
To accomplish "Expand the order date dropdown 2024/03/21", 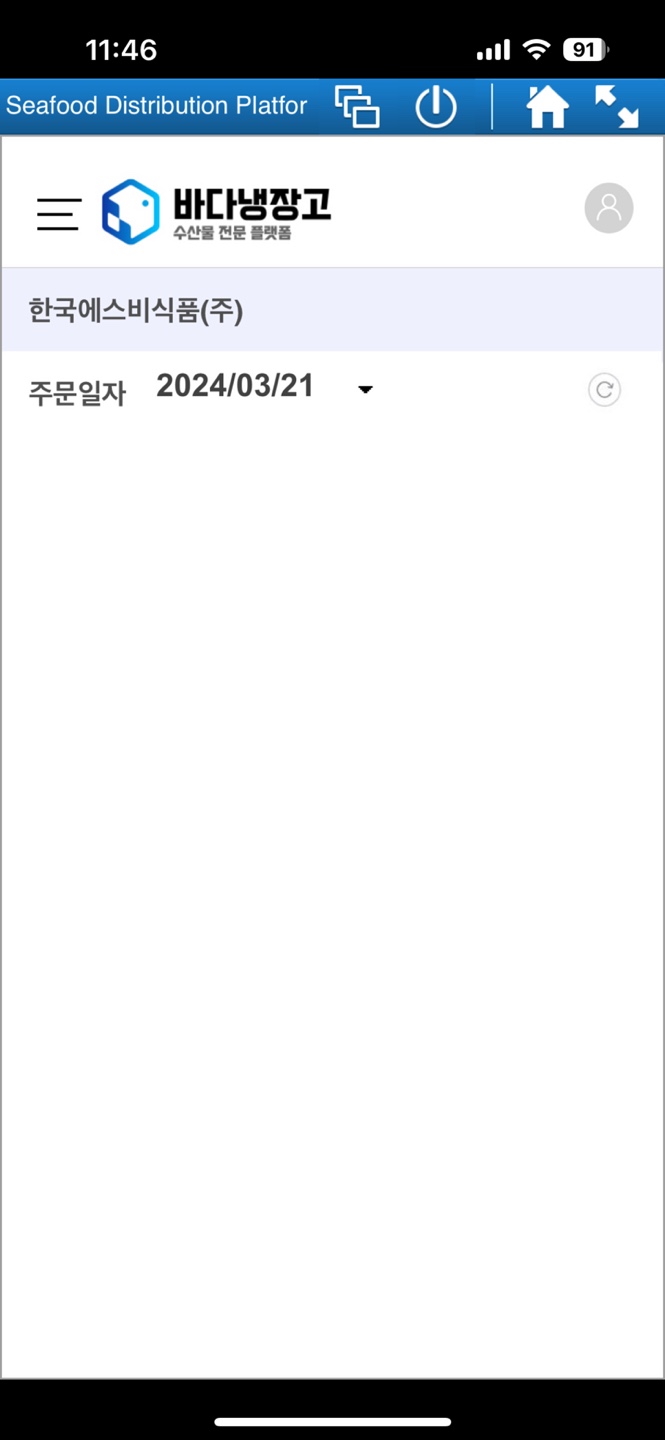I will [x=365, y=389].
